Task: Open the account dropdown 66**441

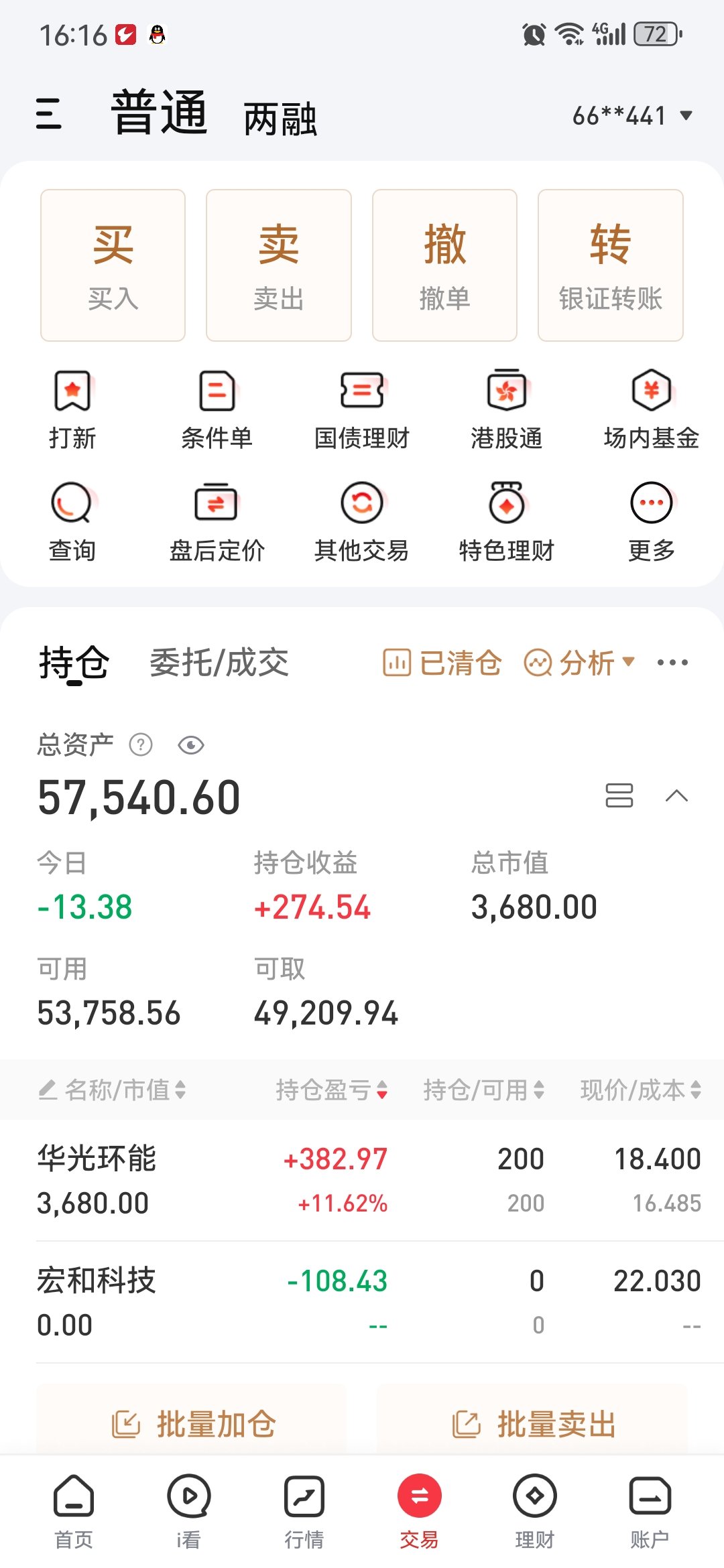Action: click(632, 116)
